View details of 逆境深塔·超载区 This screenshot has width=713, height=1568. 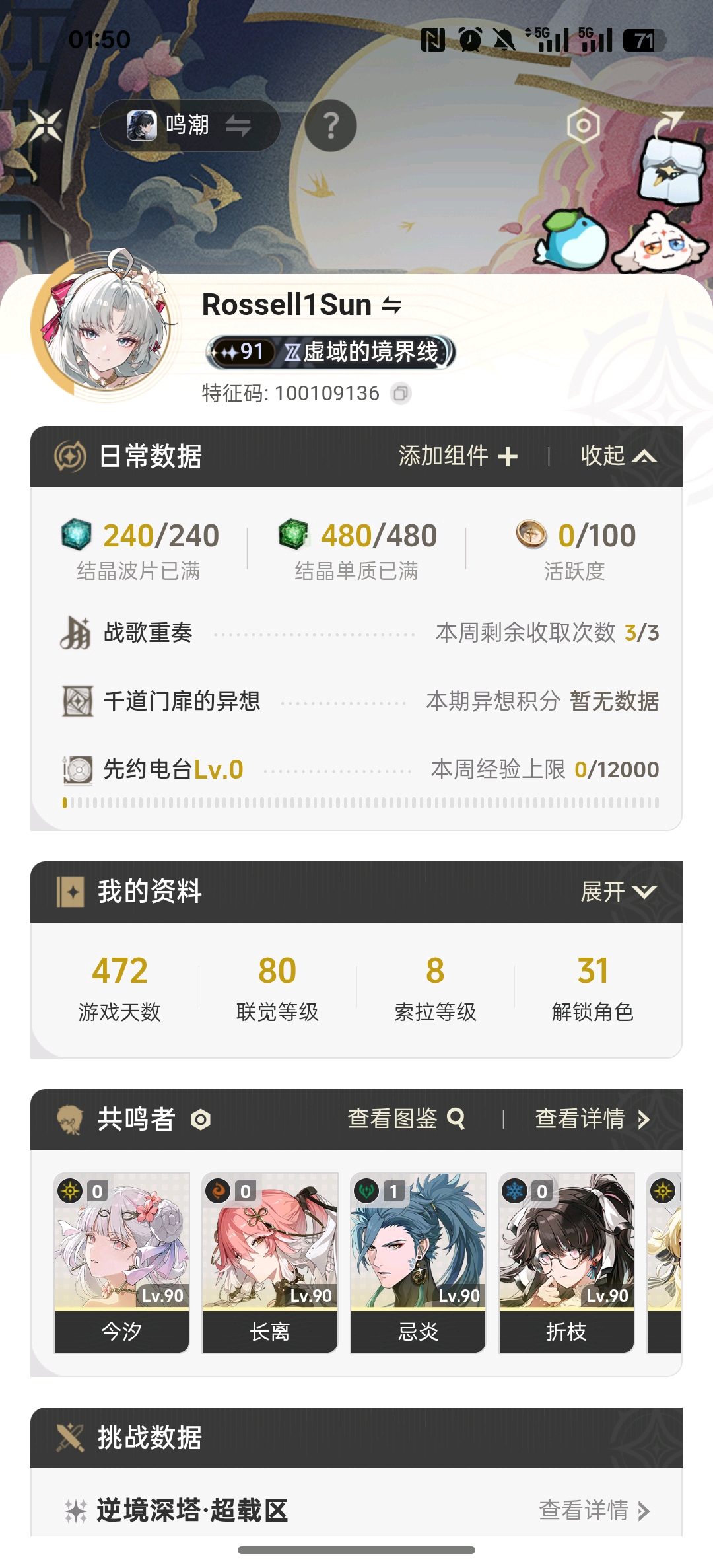pos(594,1510)
